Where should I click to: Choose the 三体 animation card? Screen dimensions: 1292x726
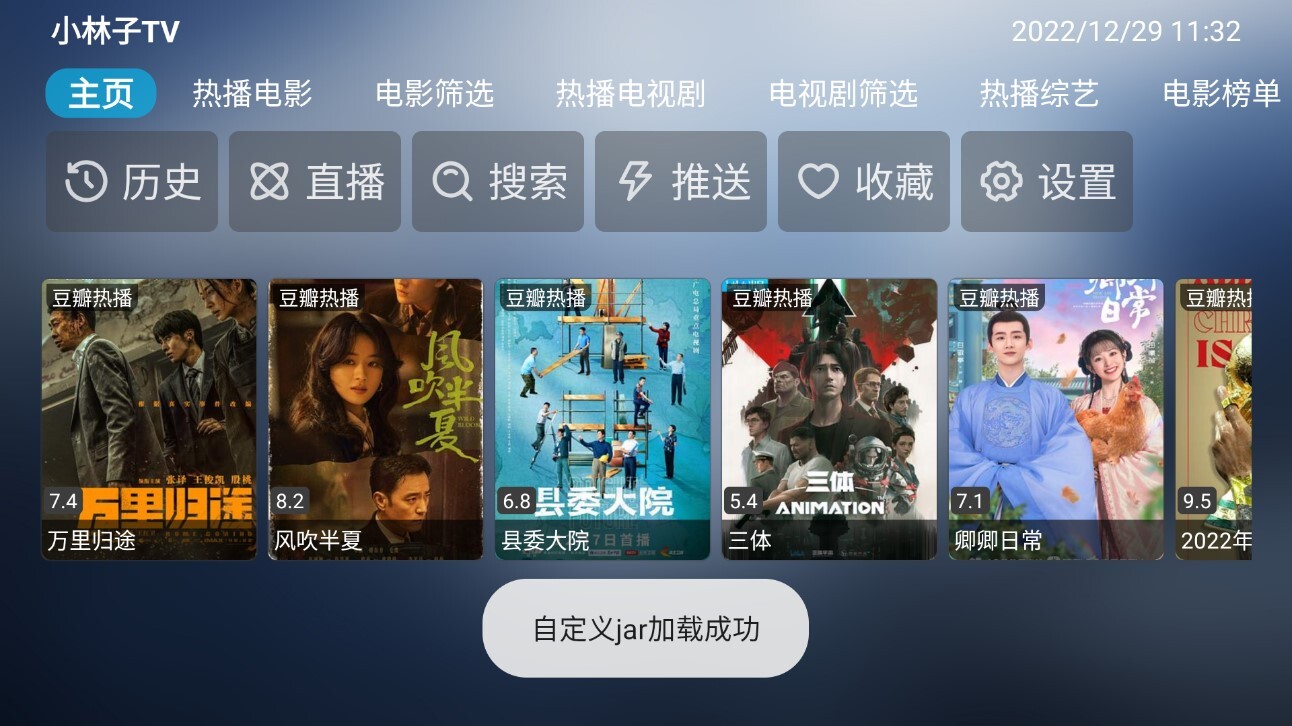click(x=830, y=418)
